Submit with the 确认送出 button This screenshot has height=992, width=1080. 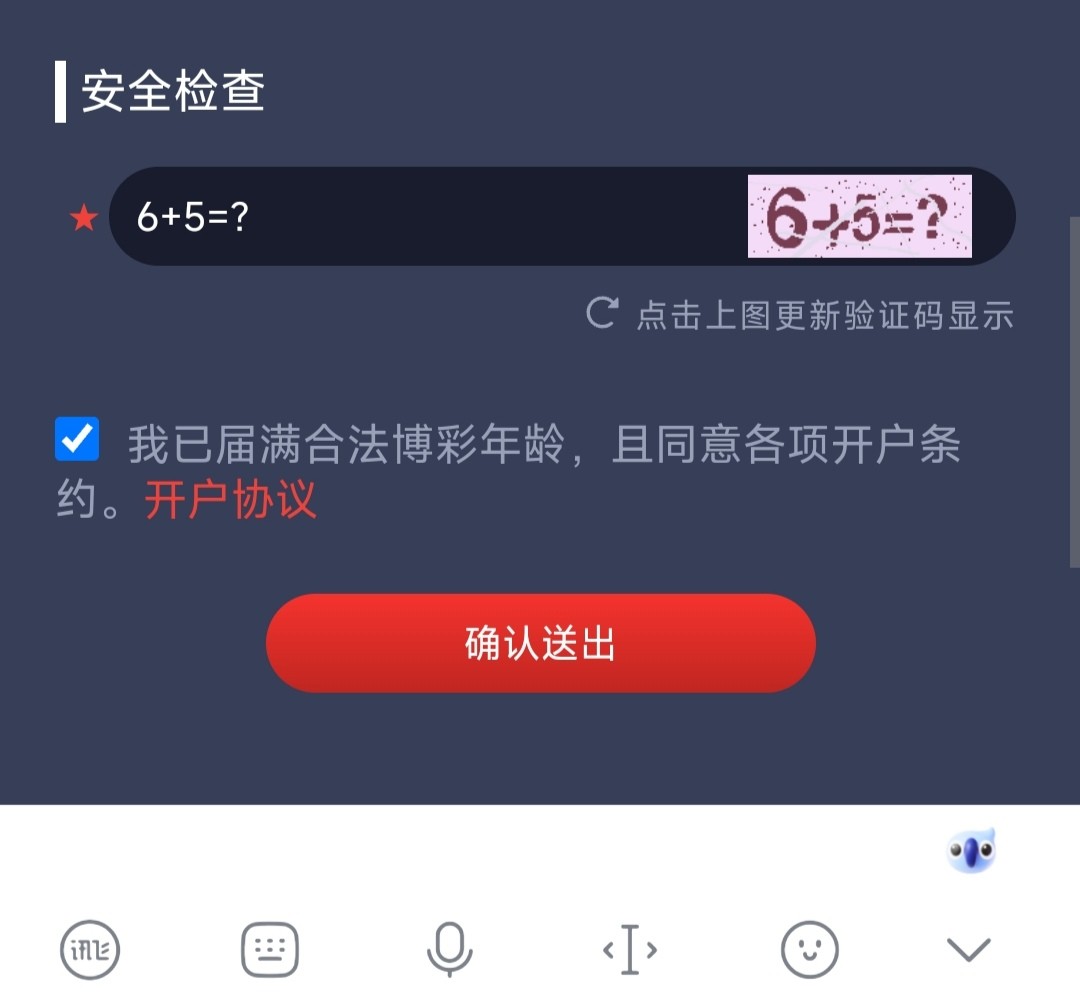[x=540, y=643]
